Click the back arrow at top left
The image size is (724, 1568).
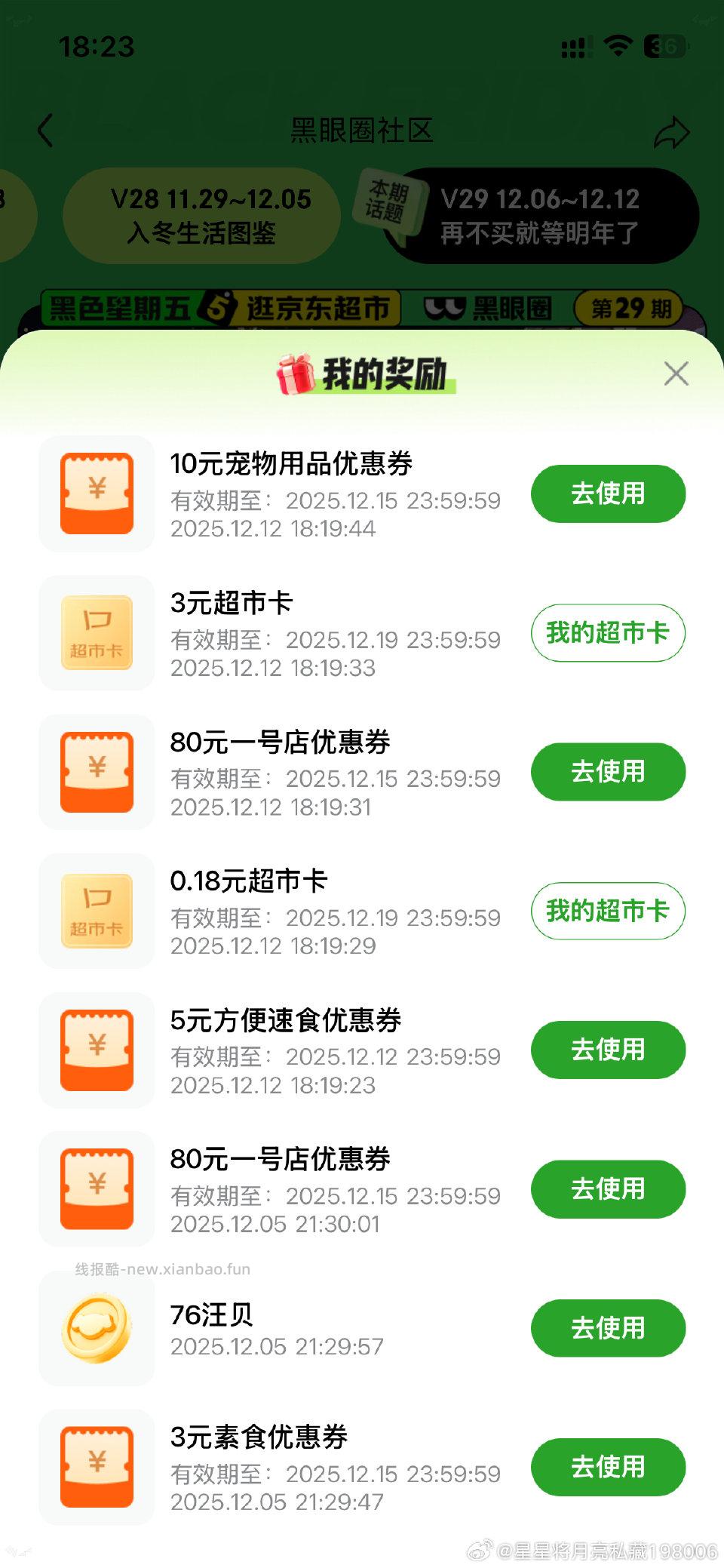[x=43, y=130]
